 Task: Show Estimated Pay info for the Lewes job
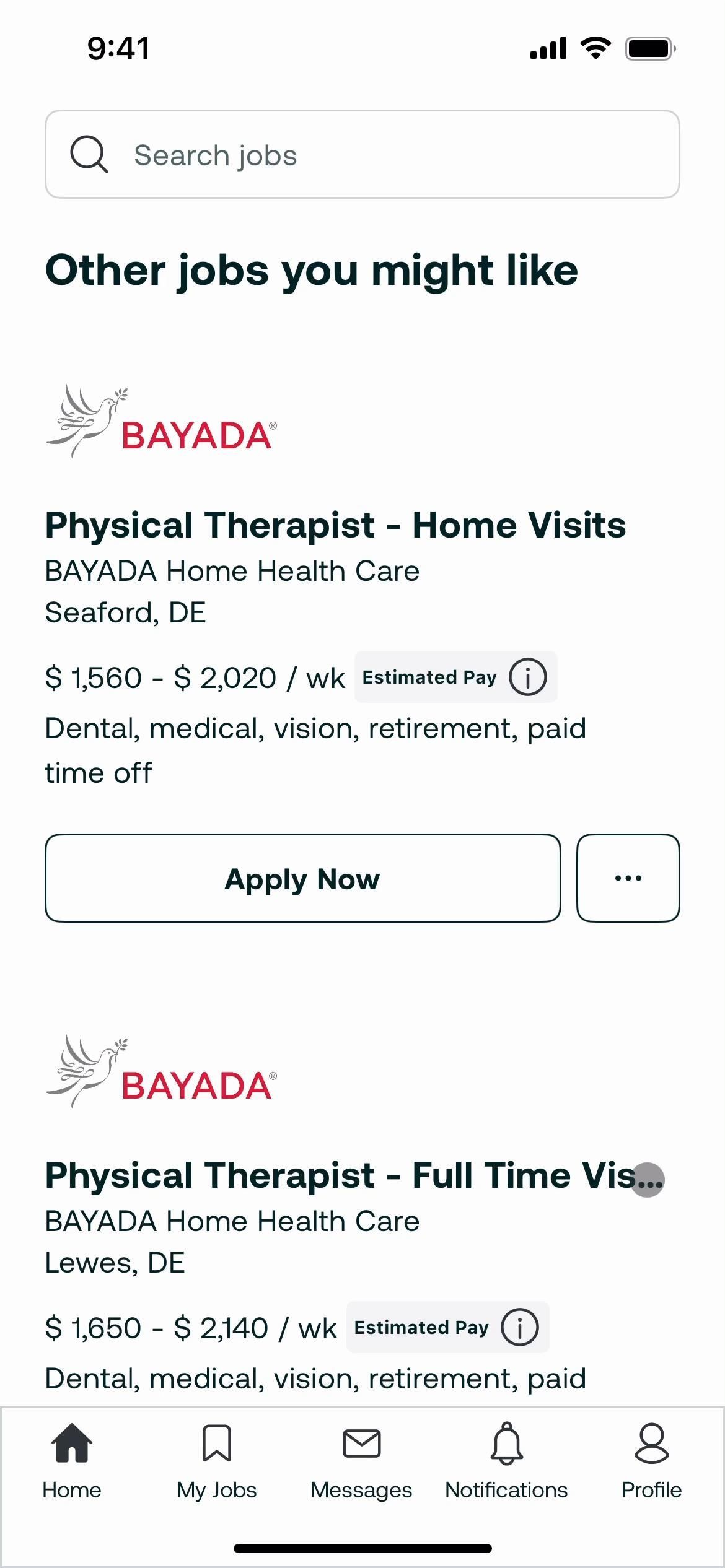(519, 1327)
